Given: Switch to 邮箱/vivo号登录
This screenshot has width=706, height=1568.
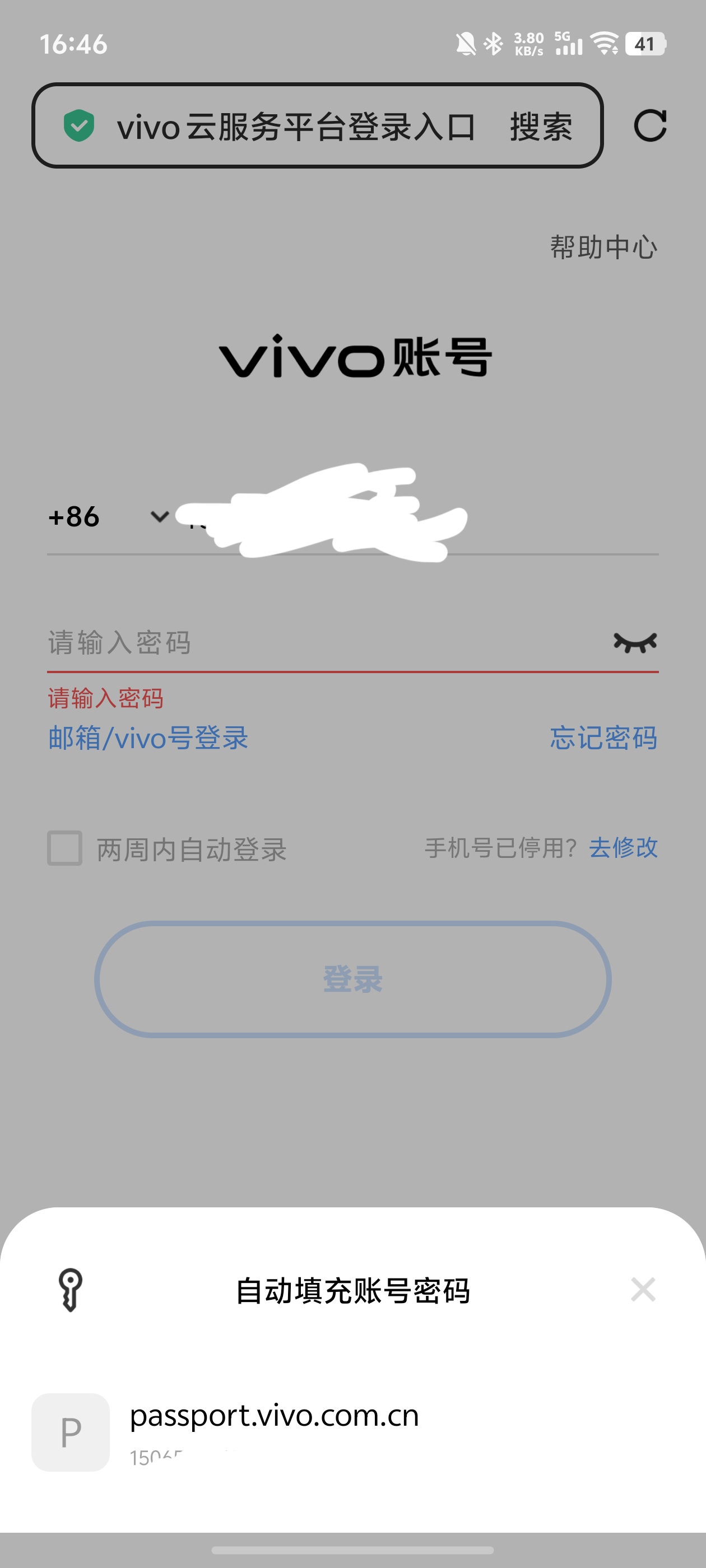Looking at the screenshot, I should (x=148, y=738).
